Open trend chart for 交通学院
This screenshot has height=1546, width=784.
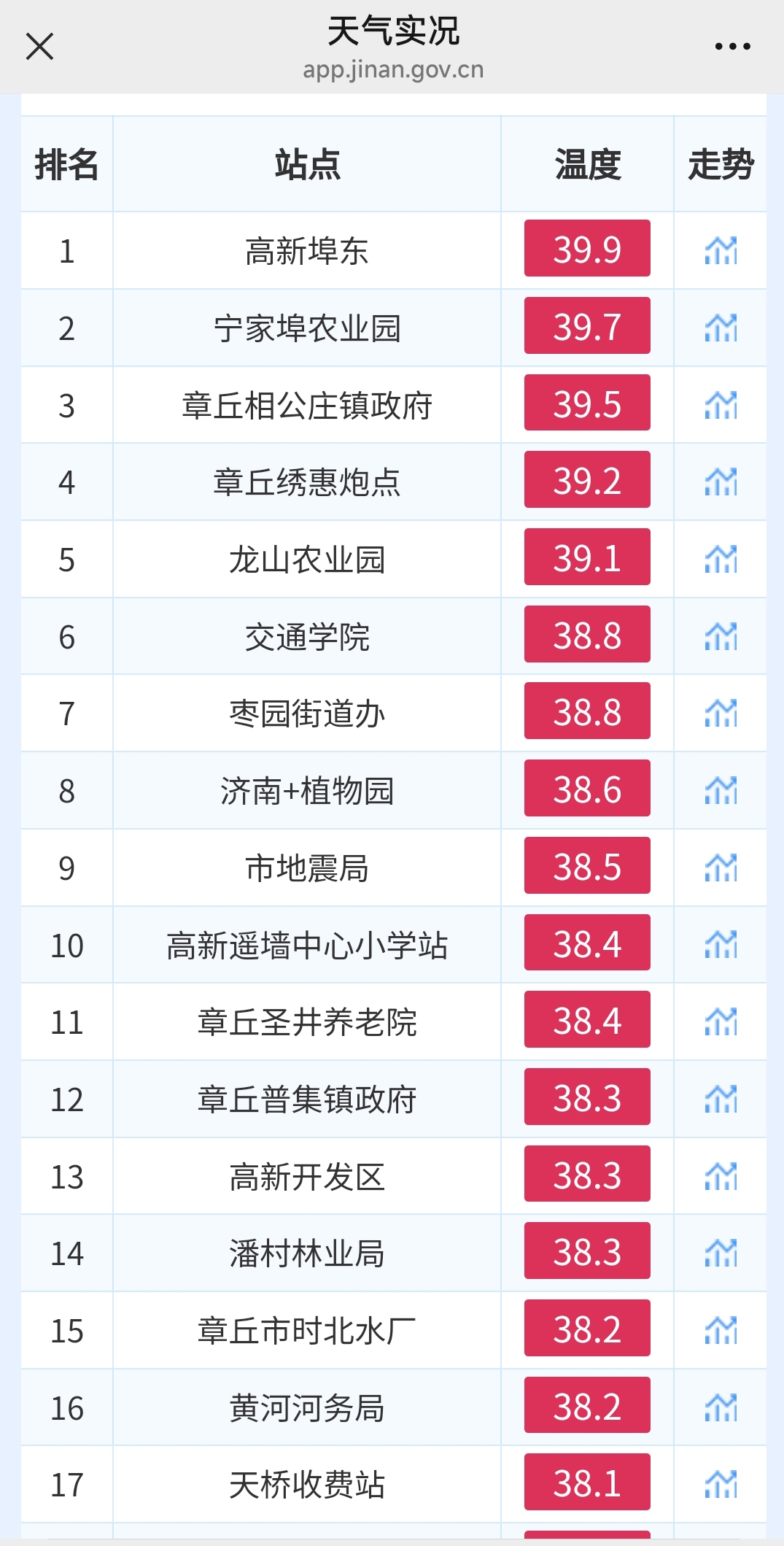click(721, 636)
